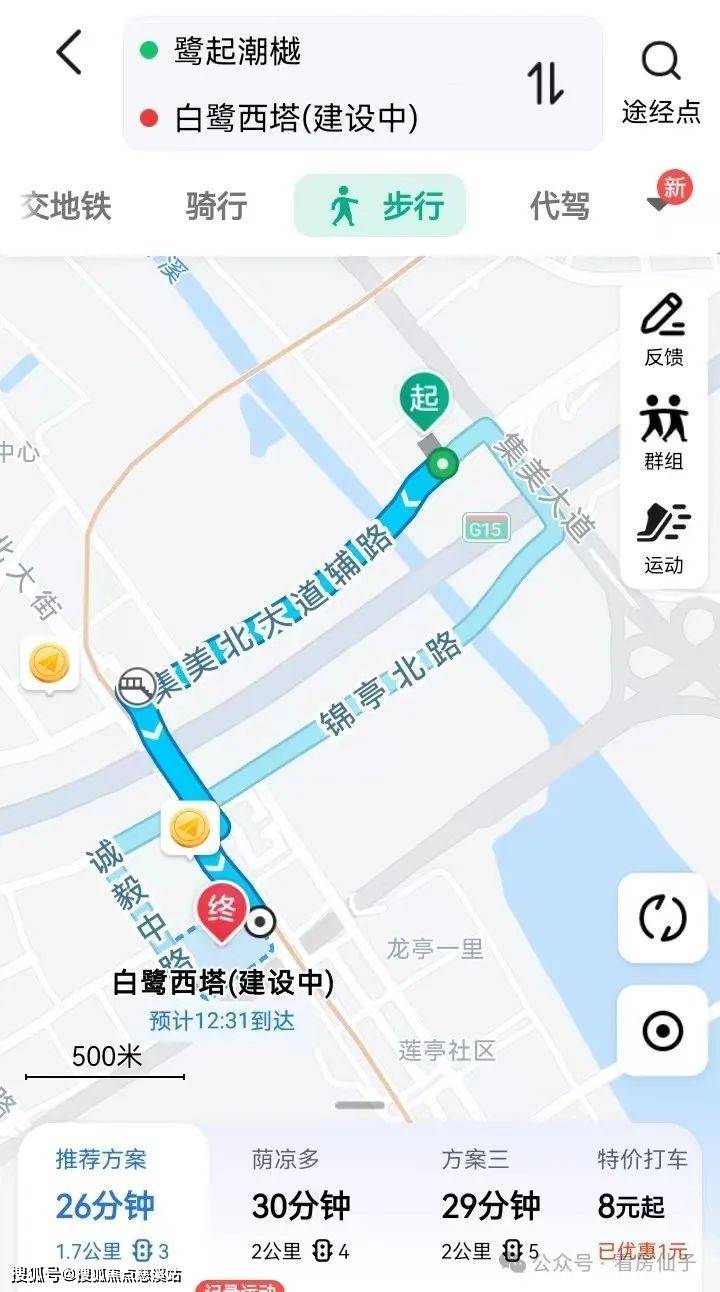Open 特价打车 8元起 option
This screenshot has width=720, height=1292.
click(x=642, y=1204)
